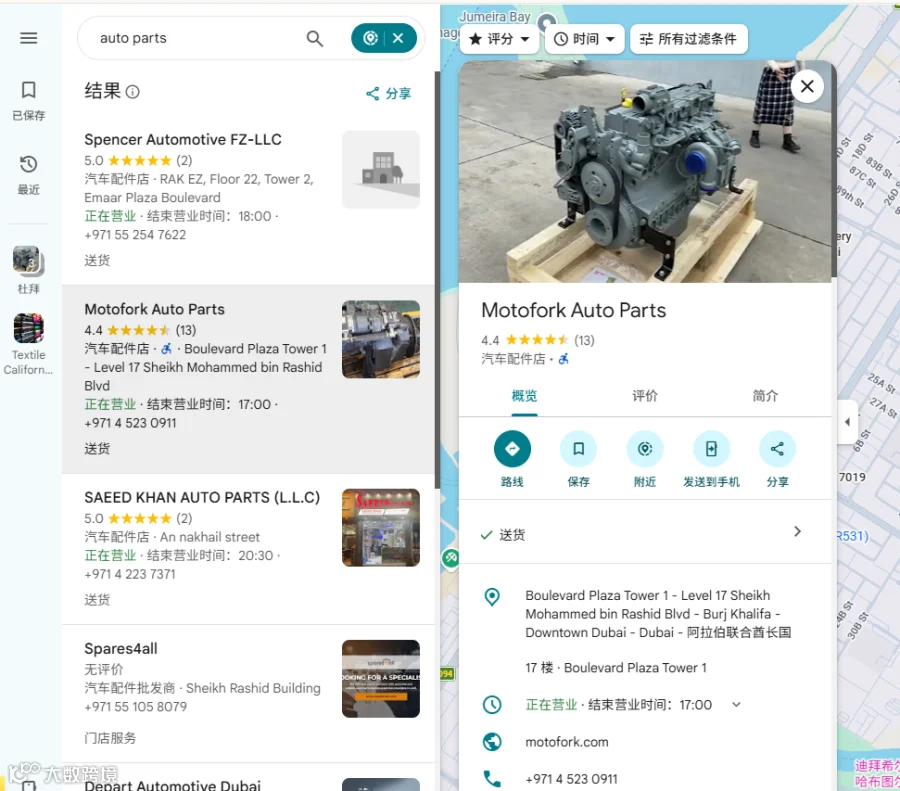Screen dimensions: 900x791
Task: Open the 时间 hours filter dropdown
Action: tap(584, 39)
